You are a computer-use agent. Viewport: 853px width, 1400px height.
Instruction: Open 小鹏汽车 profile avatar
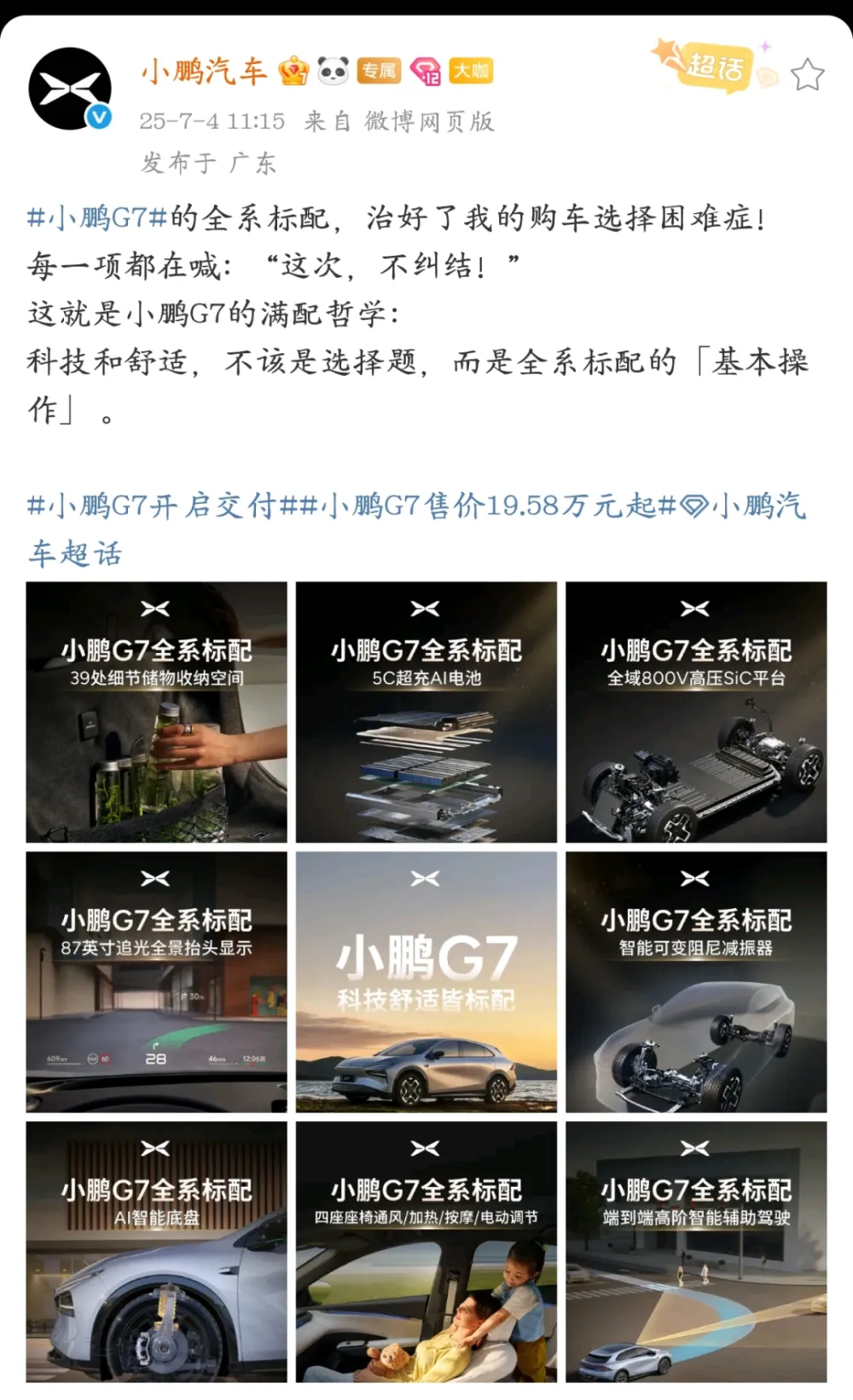[x=70, y=89]
